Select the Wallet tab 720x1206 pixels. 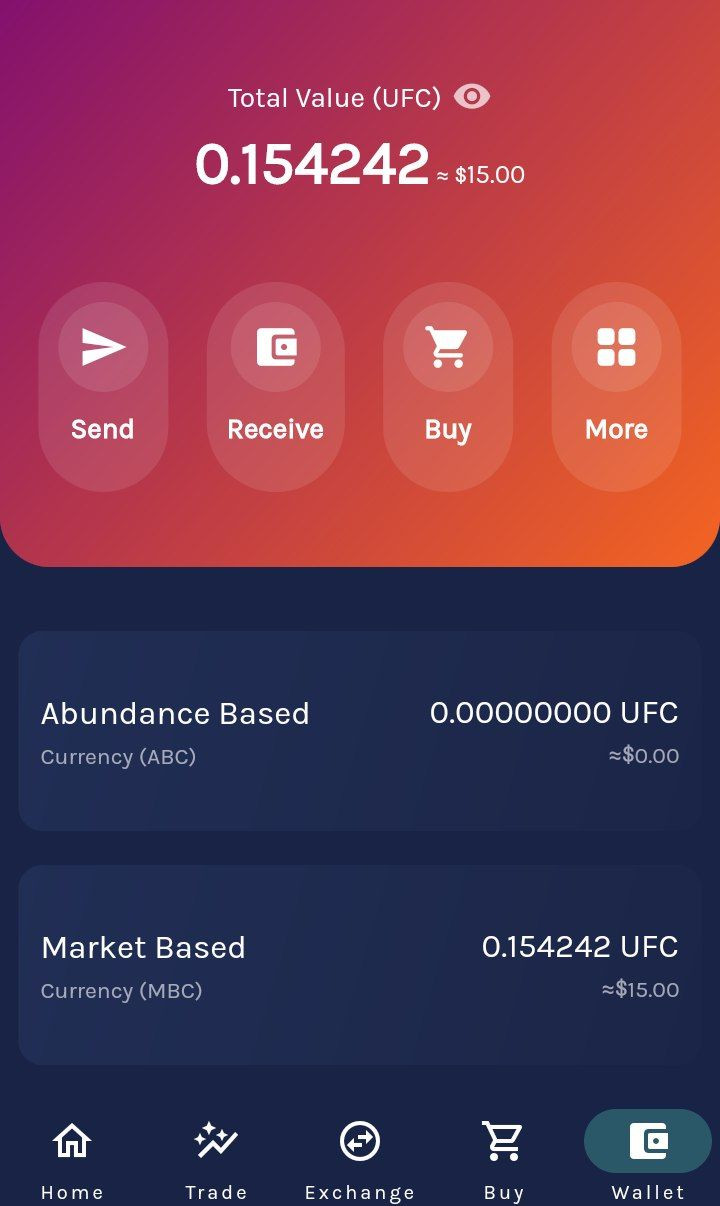point(648,1158)
